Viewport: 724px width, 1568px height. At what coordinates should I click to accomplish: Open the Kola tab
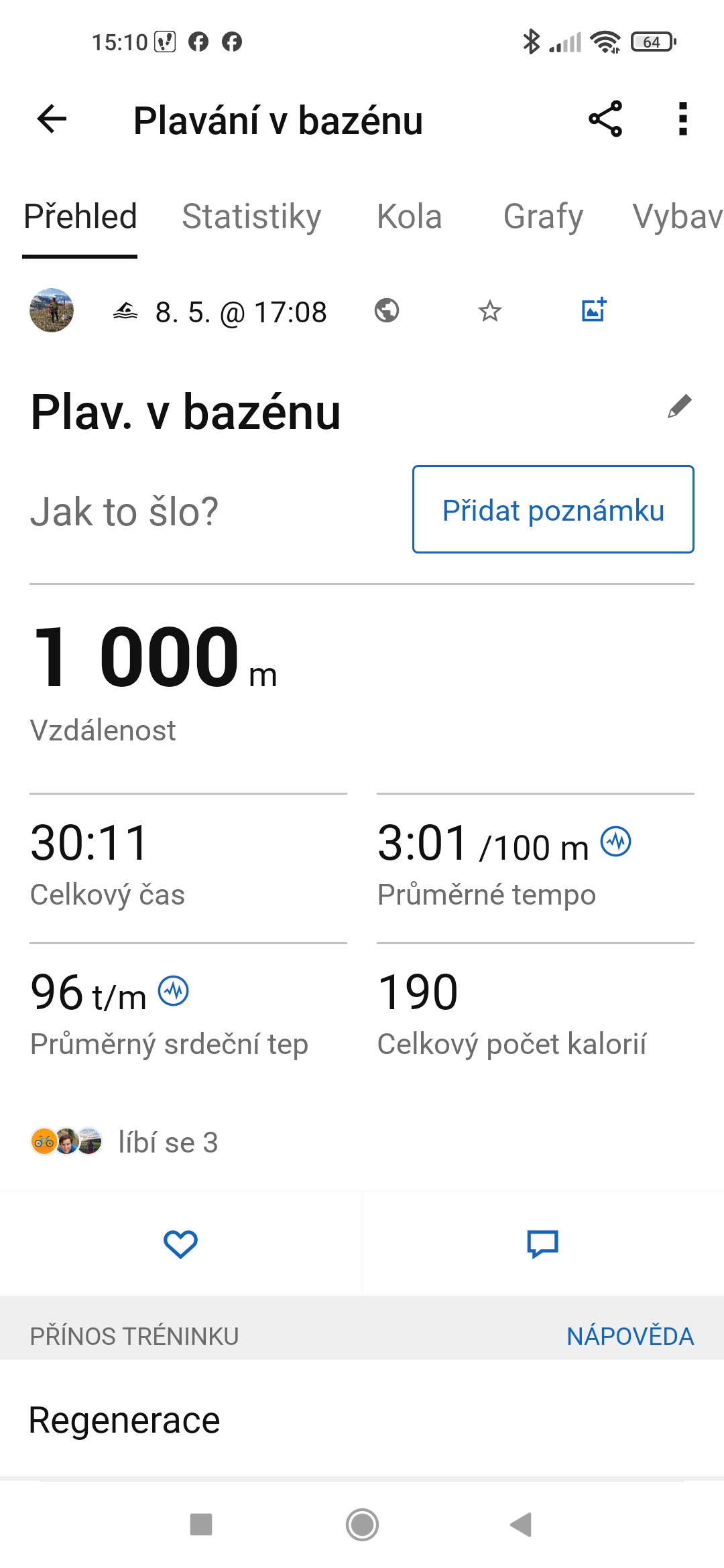coord(409,217)
